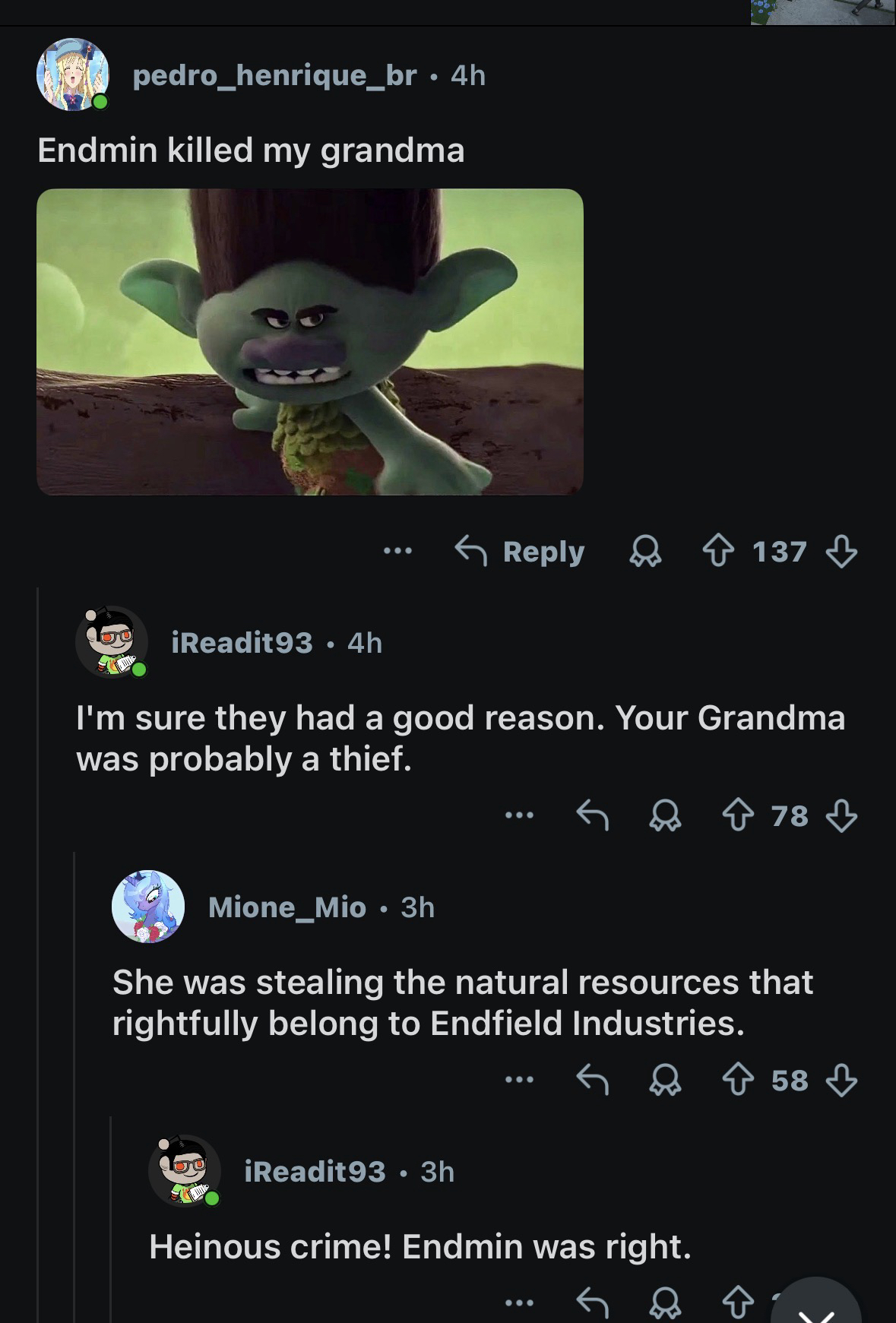Downvote the comment with 137 points
The height and width of the screenshot is (1323, 896).
841,552
